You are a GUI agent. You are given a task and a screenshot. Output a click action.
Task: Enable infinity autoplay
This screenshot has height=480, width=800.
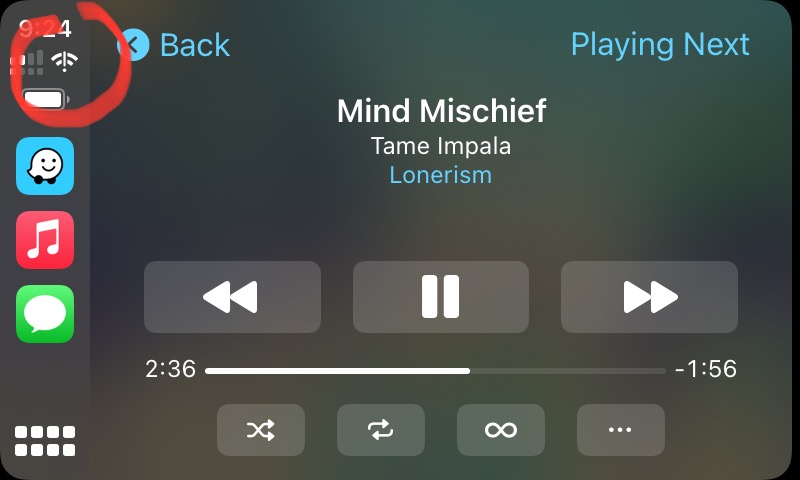click(500, 429)
